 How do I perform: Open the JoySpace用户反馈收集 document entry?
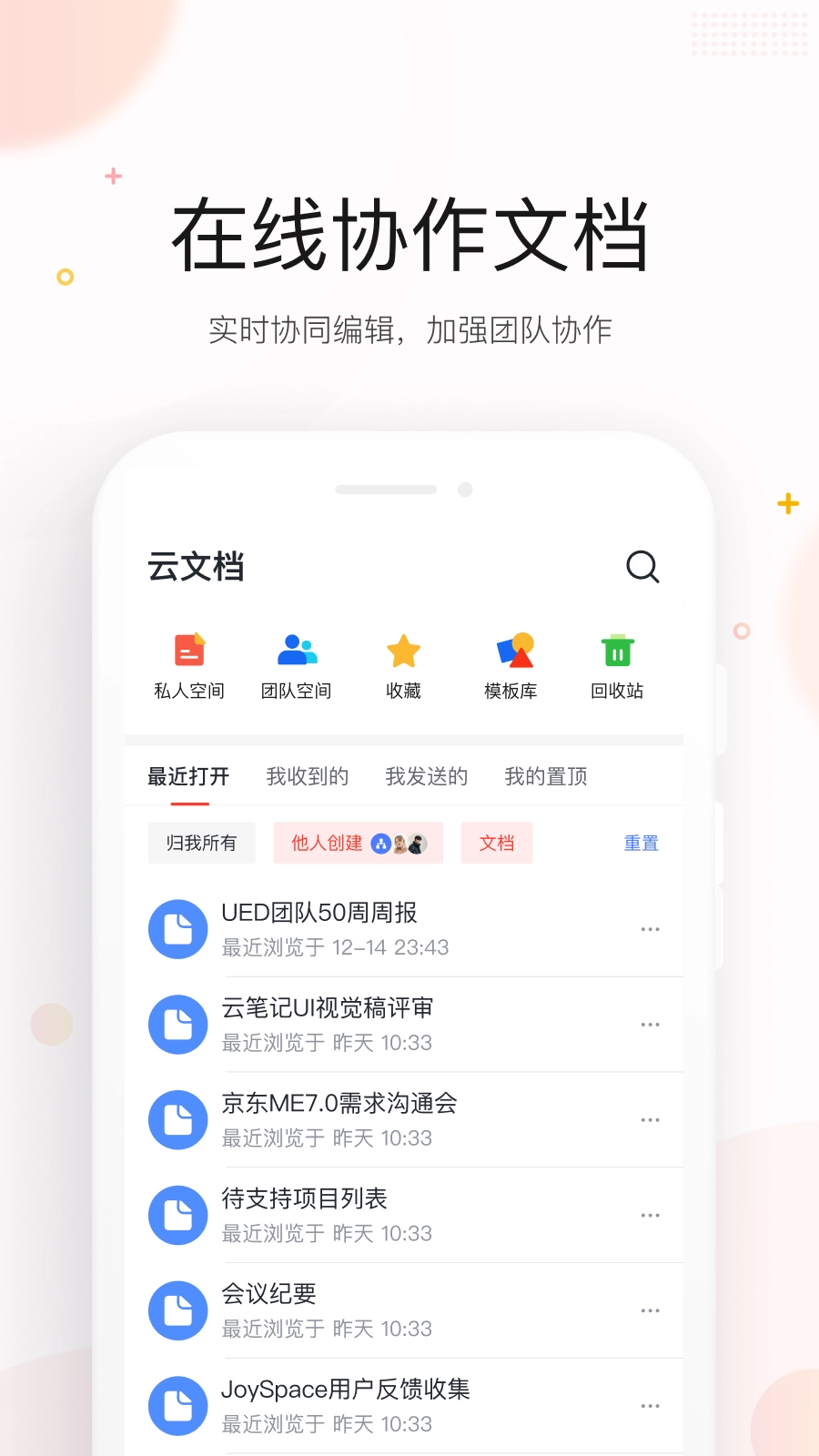pos(346,1390)
